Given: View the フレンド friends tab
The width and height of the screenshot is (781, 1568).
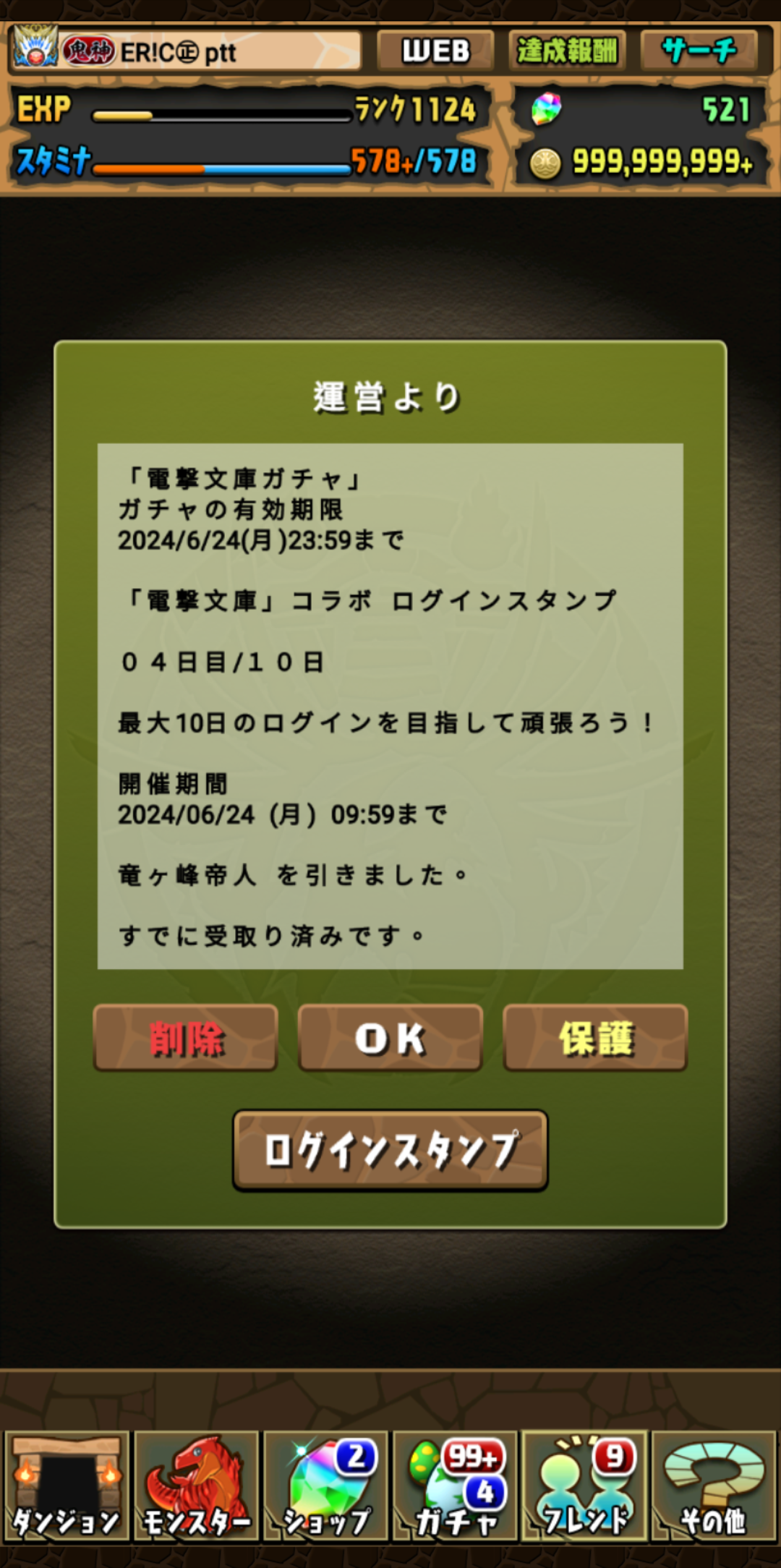Looking at the screenshot, I should [585, 1486].
